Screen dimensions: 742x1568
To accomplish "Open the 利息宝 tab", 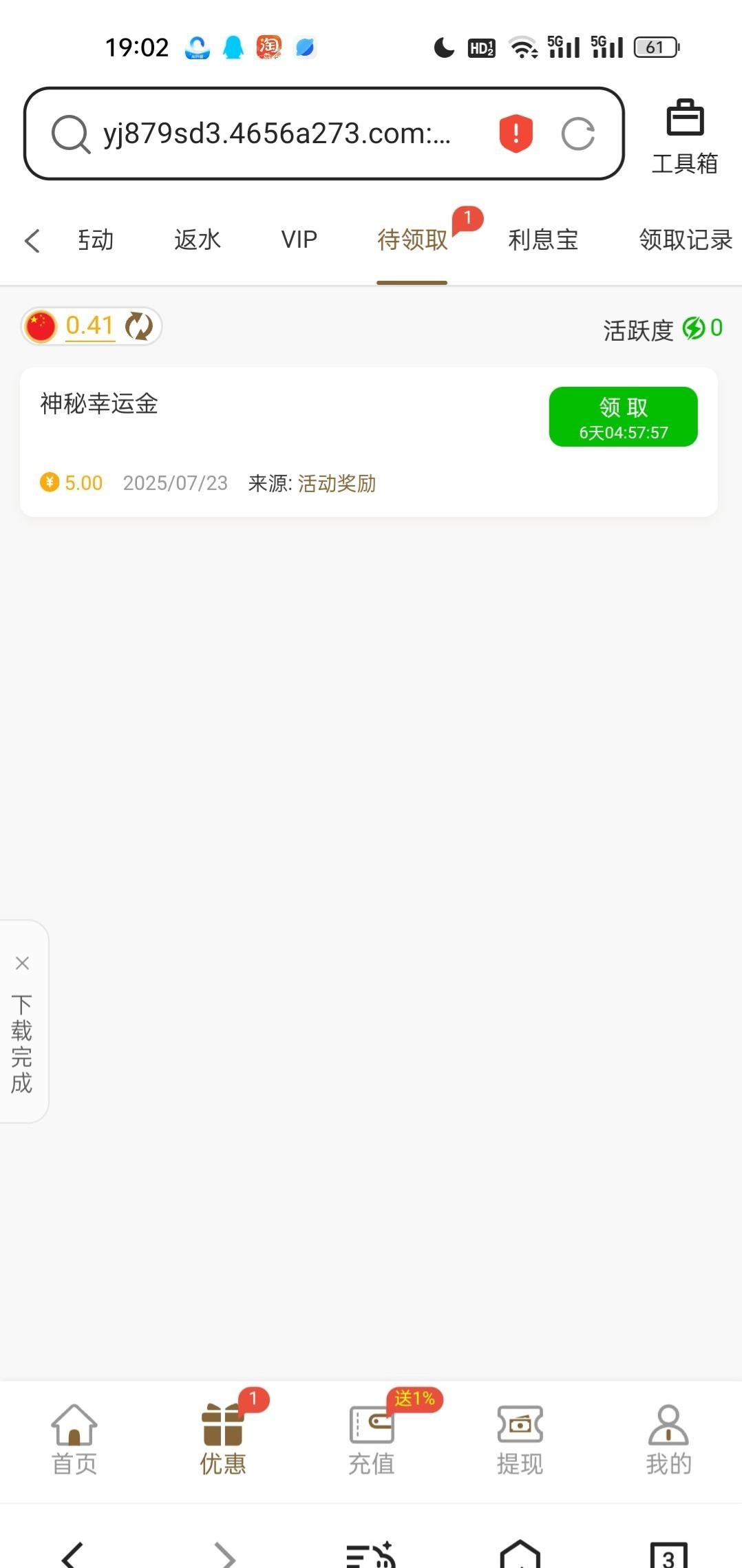I will [542, 240].
